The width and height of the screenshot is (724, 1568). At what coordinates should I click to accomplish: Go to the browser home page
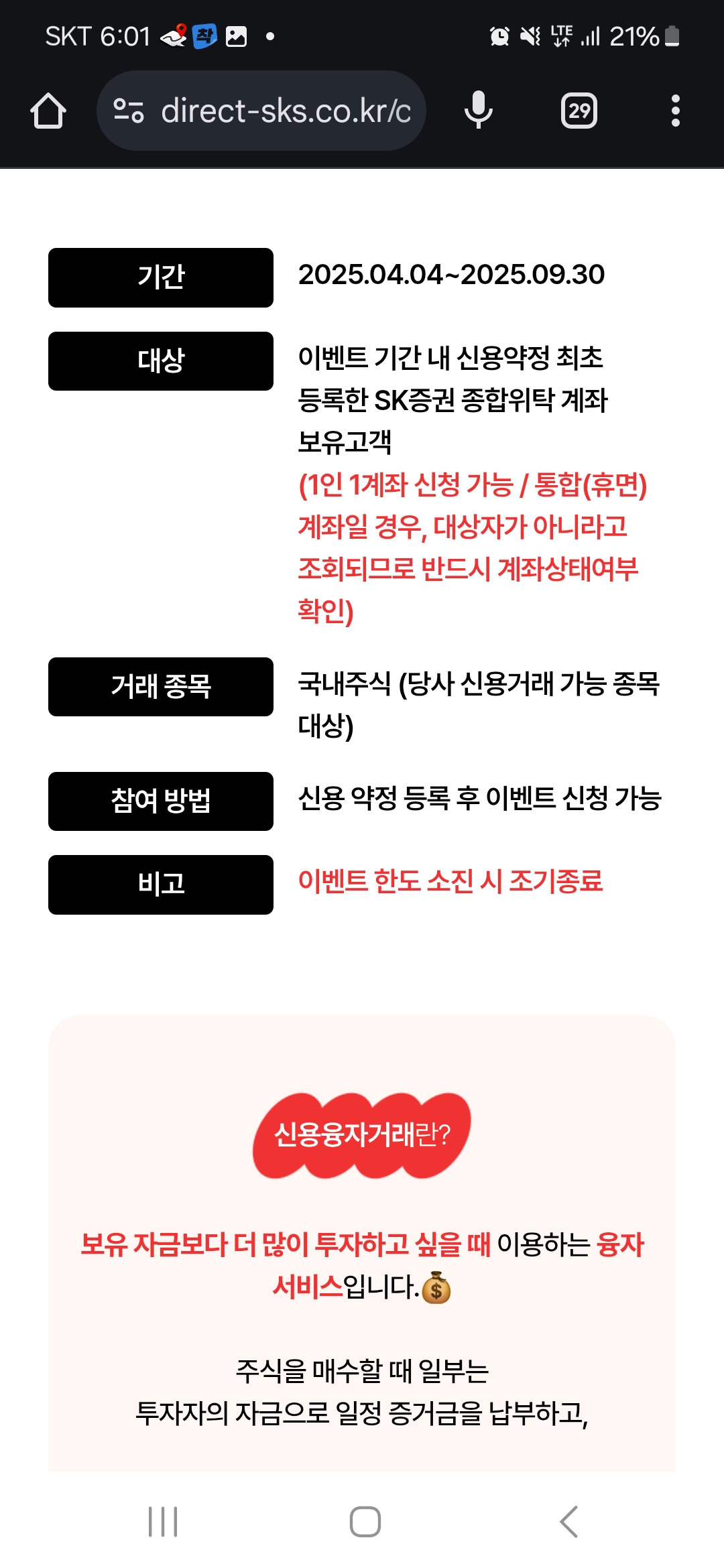(48, 111)
